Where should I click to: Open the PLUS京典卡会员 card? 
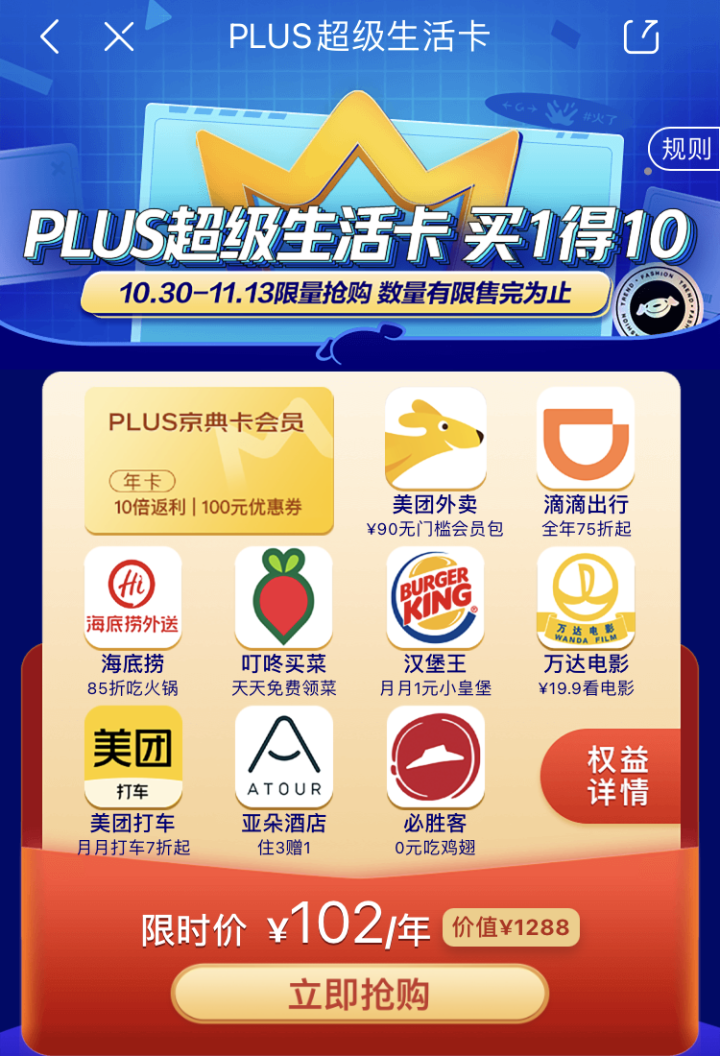pos(209,461)
